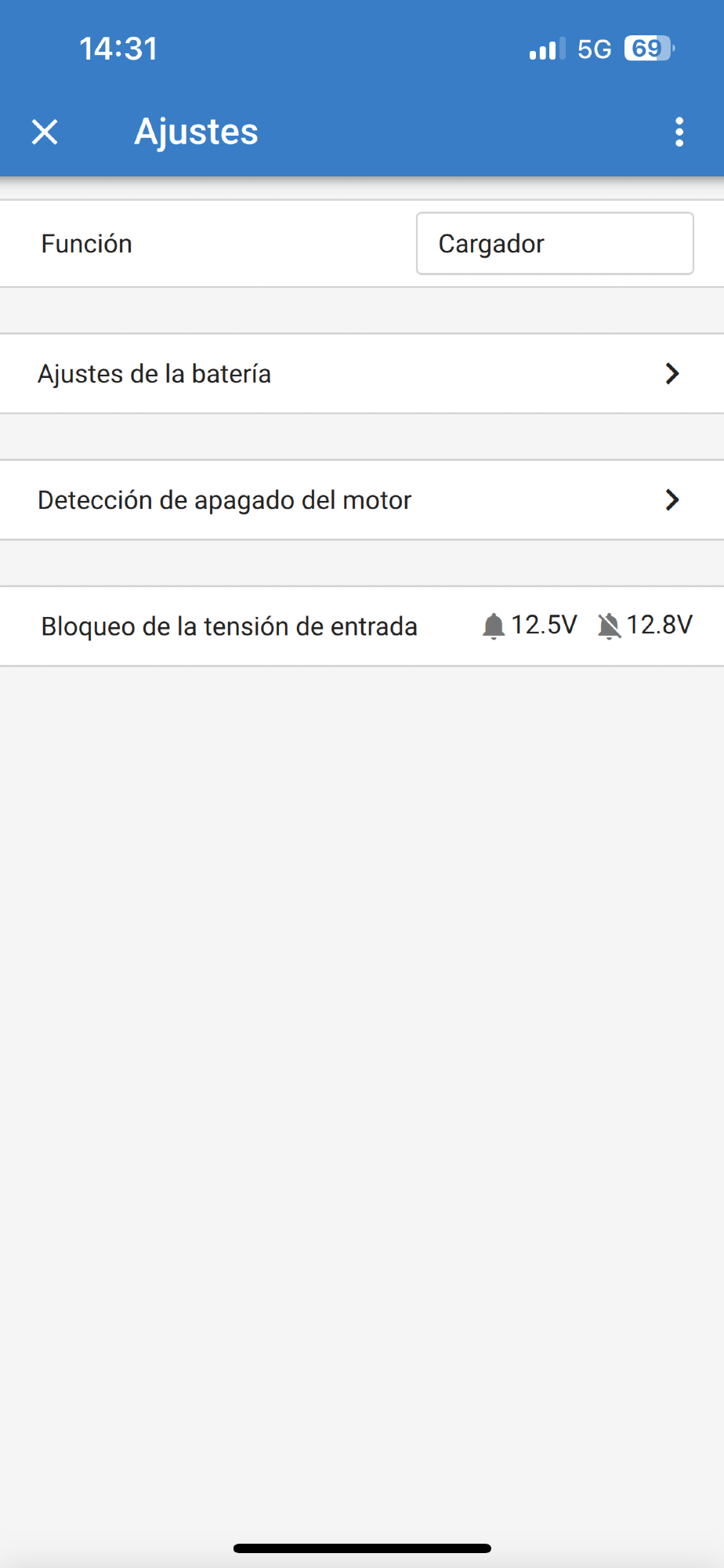Open Ajustes de la batería

click(362, 374)
